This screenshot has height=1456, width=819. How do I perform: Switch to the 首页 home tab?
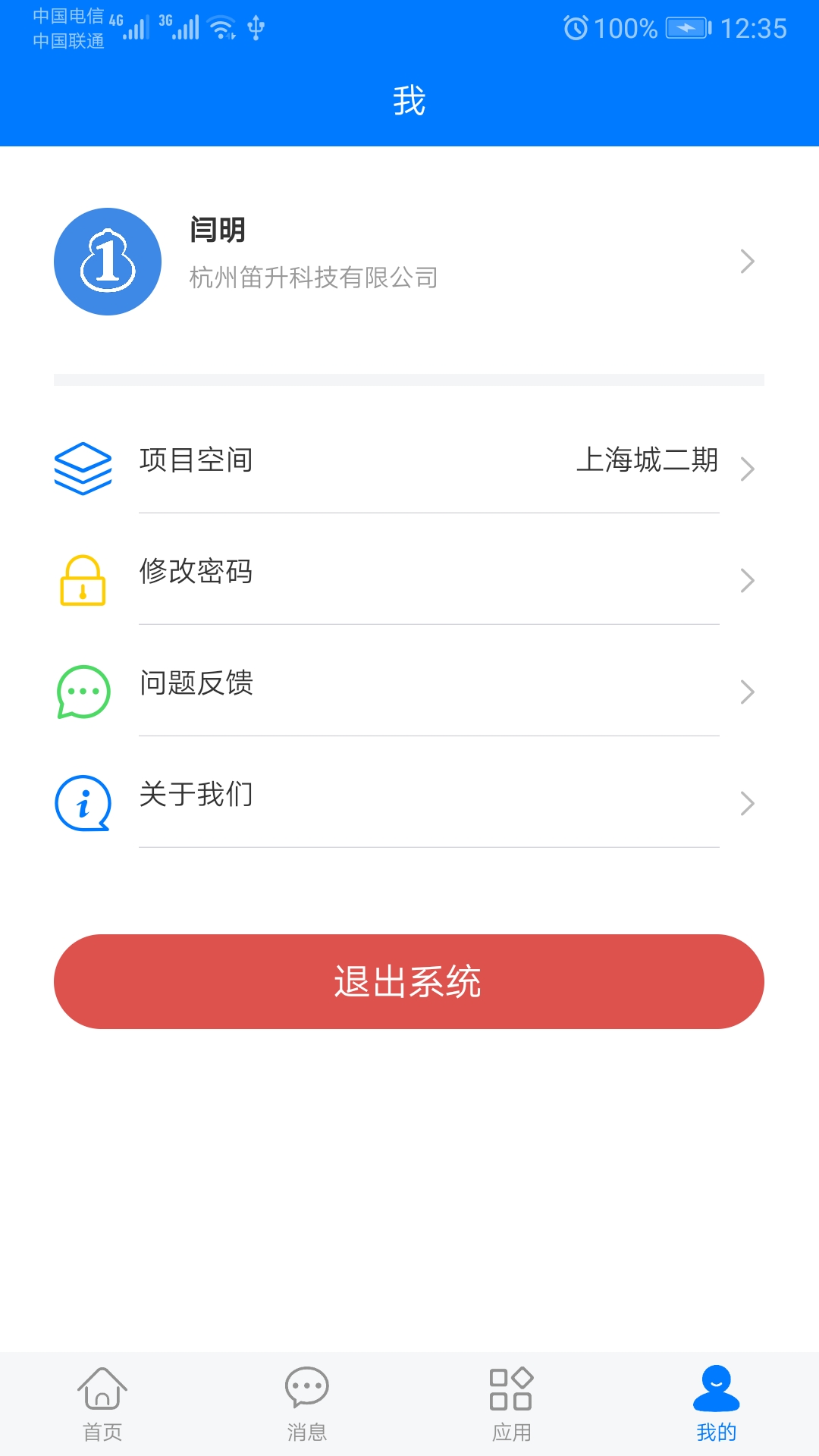102,1404
